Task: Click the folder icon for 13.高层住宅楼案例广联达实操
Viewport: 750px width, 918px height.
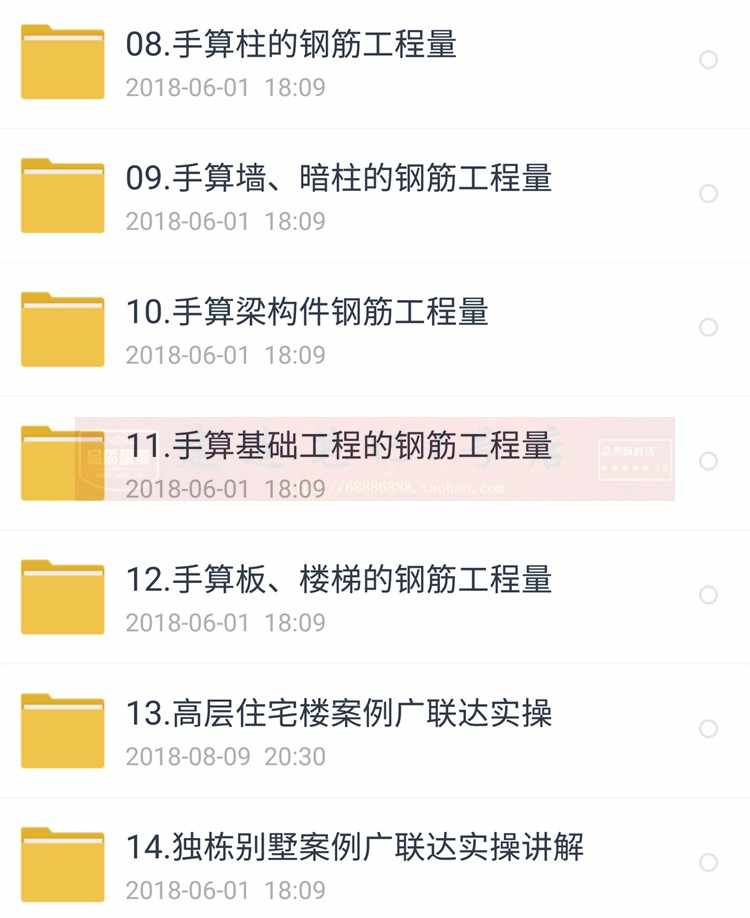Action: (61, 728)
